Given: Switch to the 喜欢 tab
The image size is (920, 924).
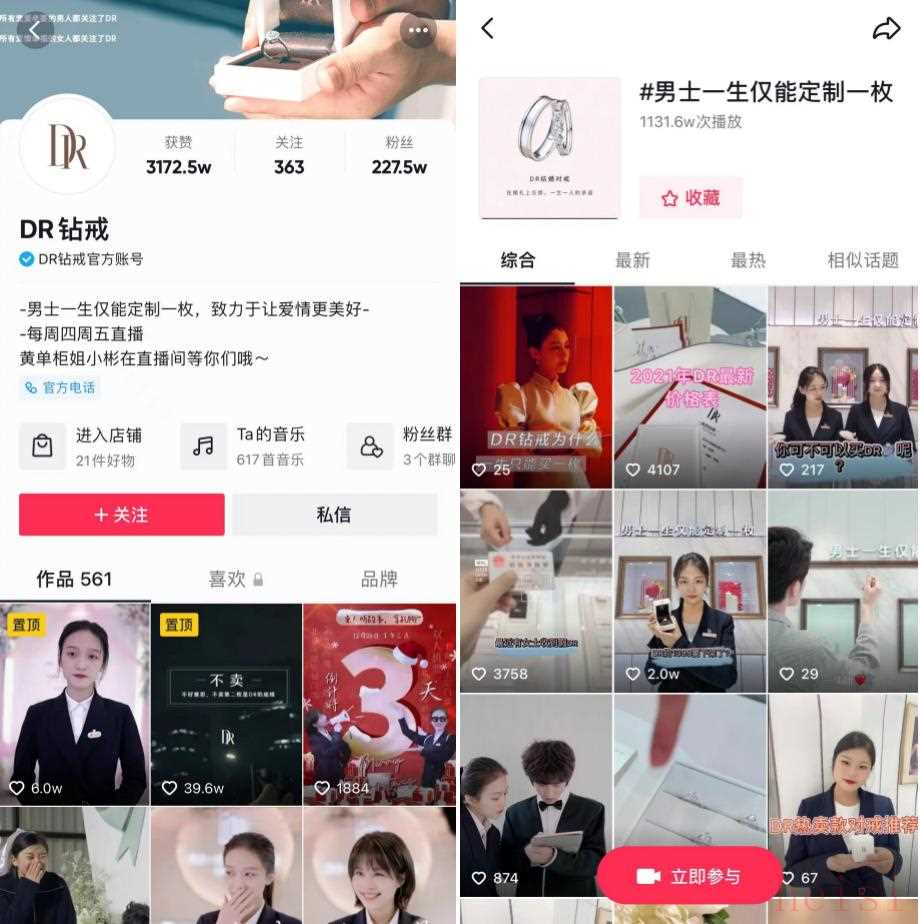Looking at the screenshot, I should (235, 579).
